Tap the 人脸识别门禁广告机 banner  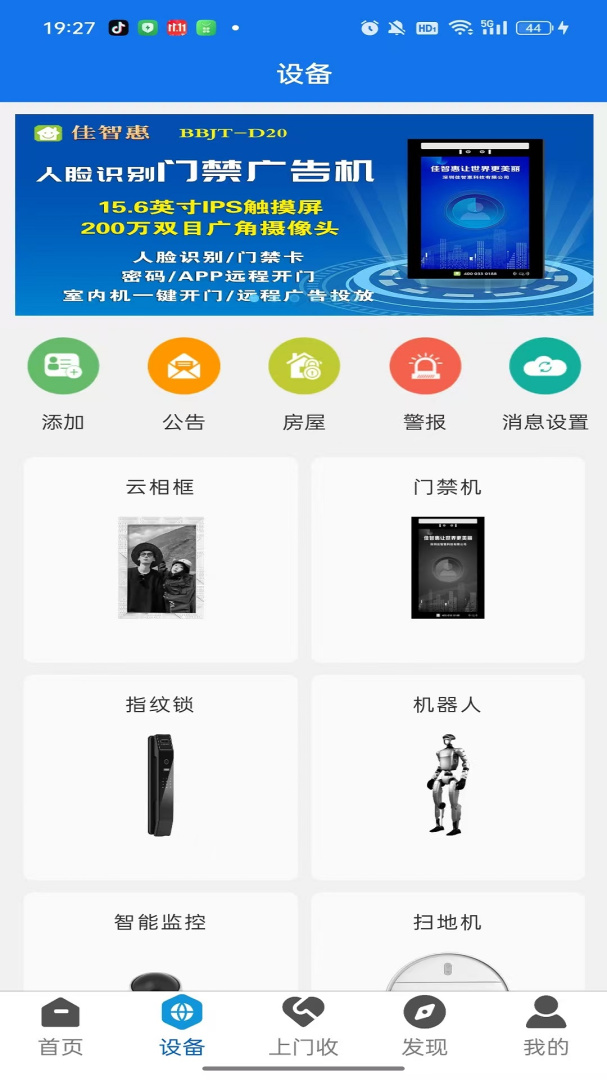[x=304, y=214]
